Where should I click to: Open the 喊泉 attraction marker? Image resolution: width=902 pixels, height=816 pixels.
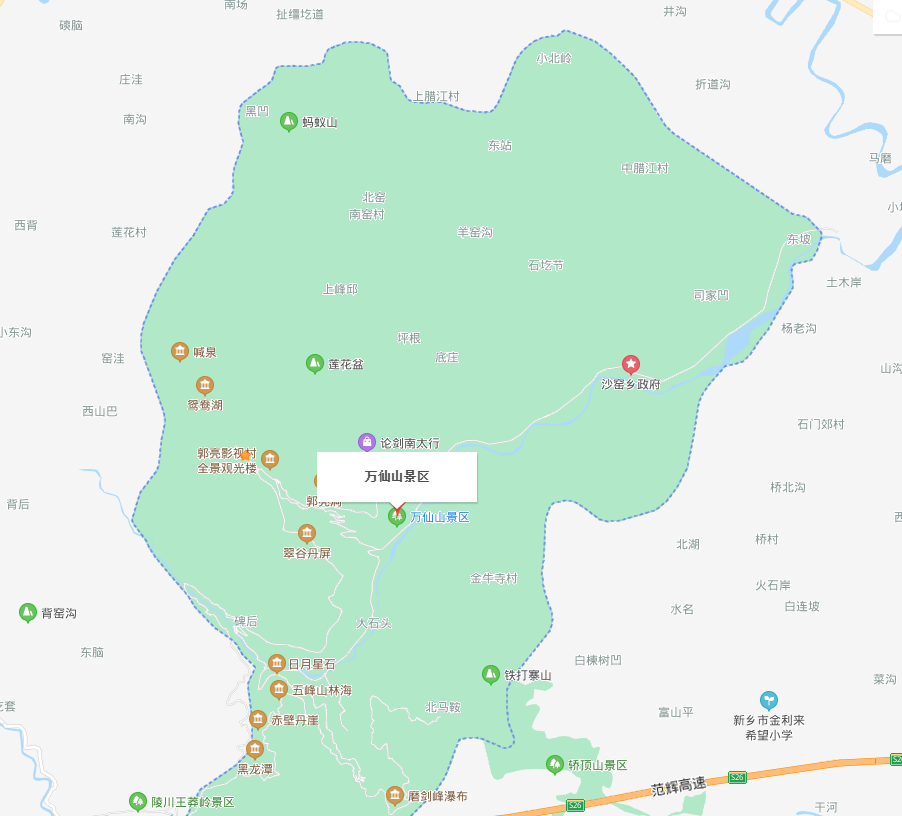pyautogui.click(x=180, y=352)
